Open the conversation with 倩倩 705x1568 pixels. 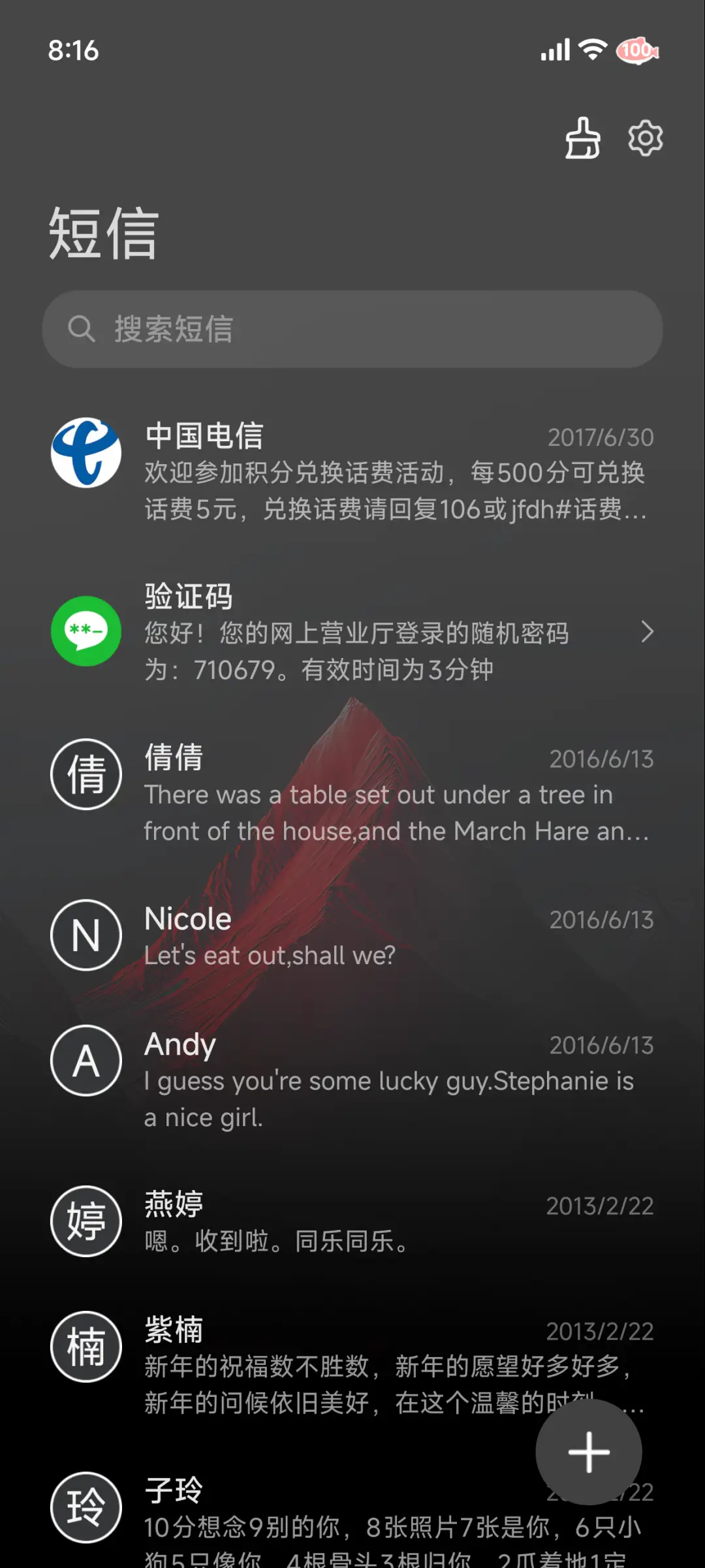pyautogui.click(x=352, y=793)
